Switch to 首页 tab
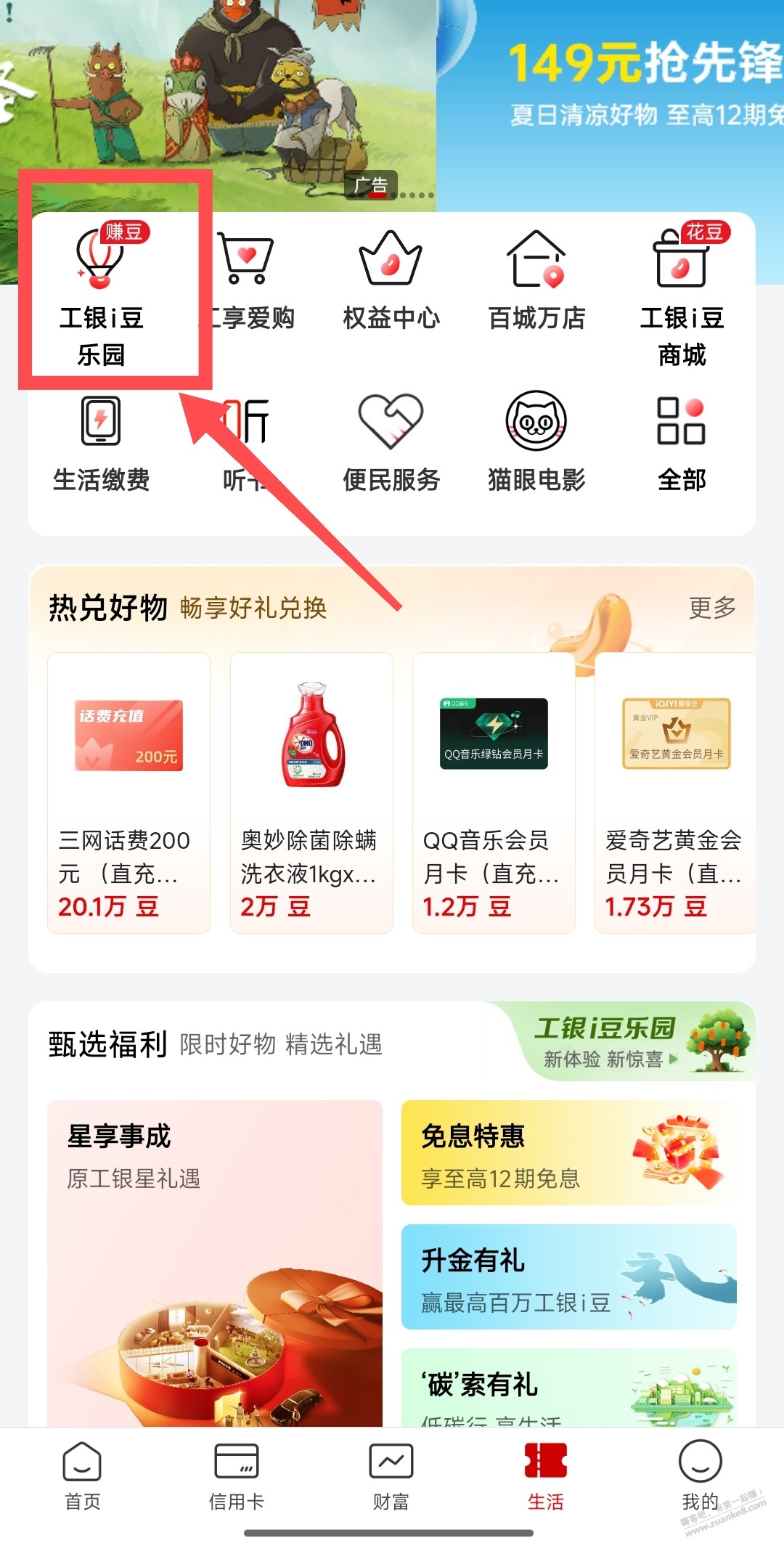784x1551 pixels. click(x=82, y=1475)
